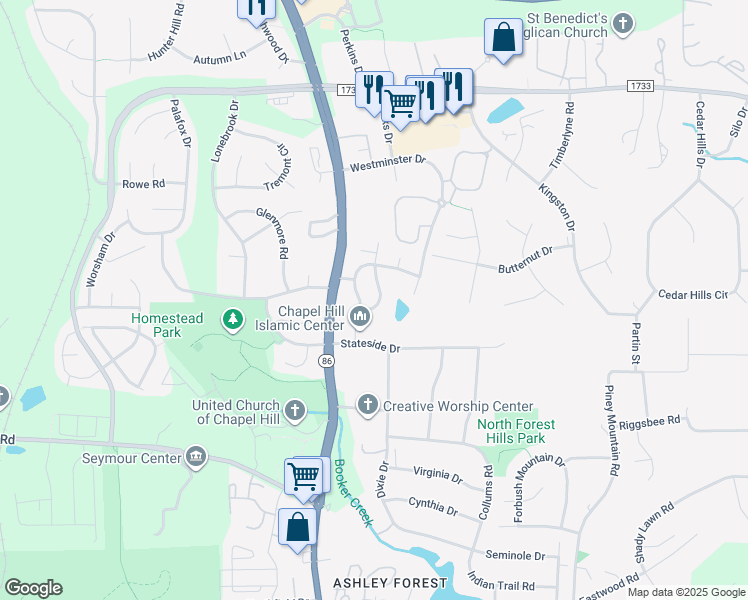Select the Homestead Park pin
The height and width of the screenshot is (600, 748).
(x=233, y=320)
